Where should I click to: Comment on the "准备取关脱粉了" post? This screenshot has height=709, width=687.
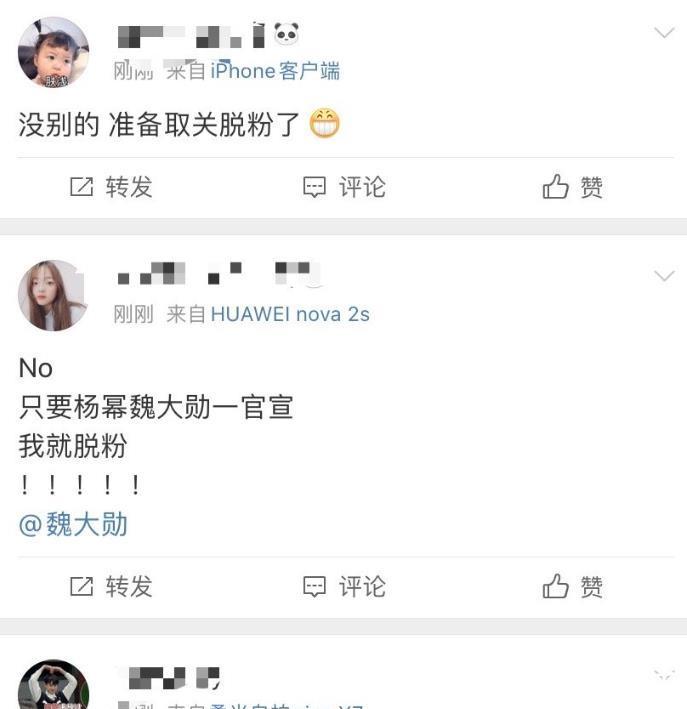pyautogui.click(x=344, y=187)
